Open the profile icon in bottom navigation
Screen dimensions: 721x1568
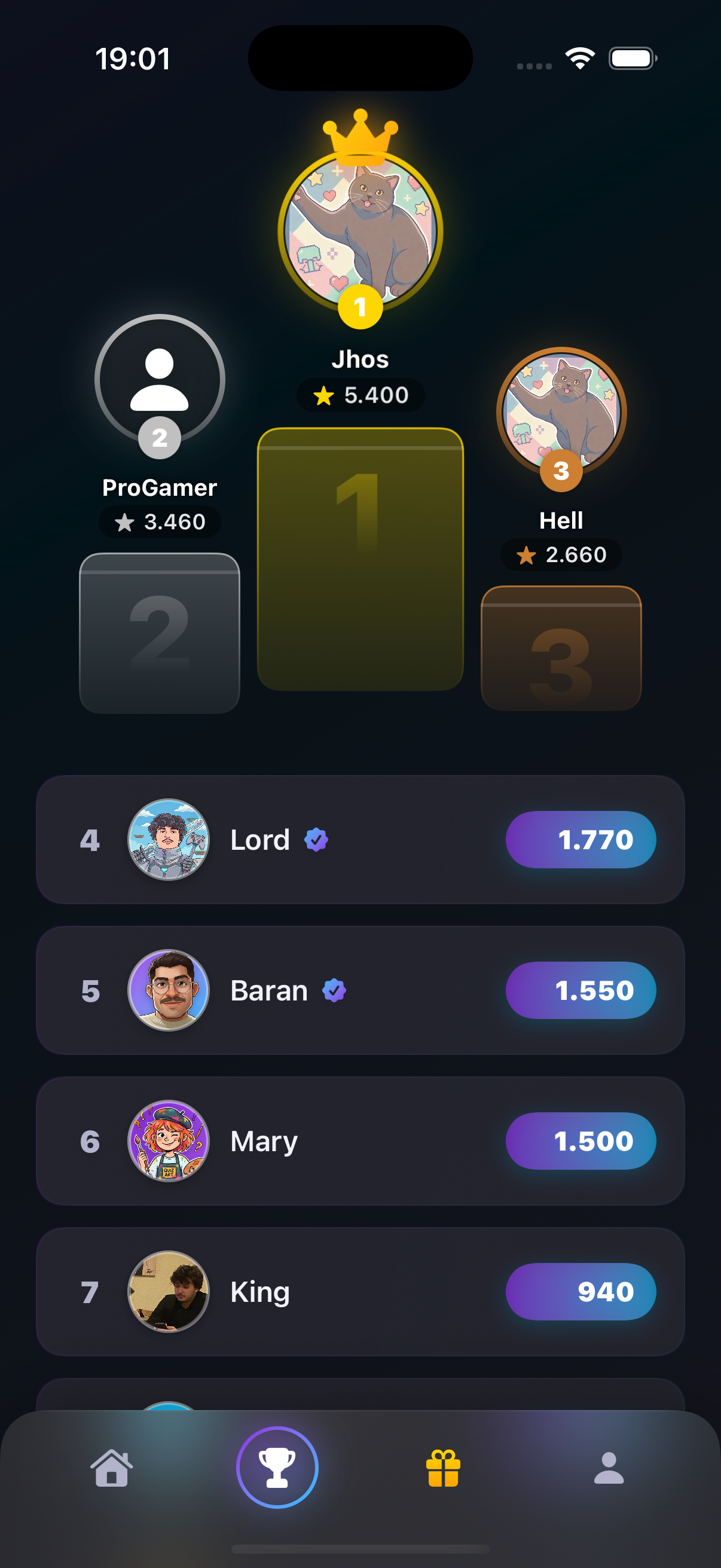point(609,1468)
